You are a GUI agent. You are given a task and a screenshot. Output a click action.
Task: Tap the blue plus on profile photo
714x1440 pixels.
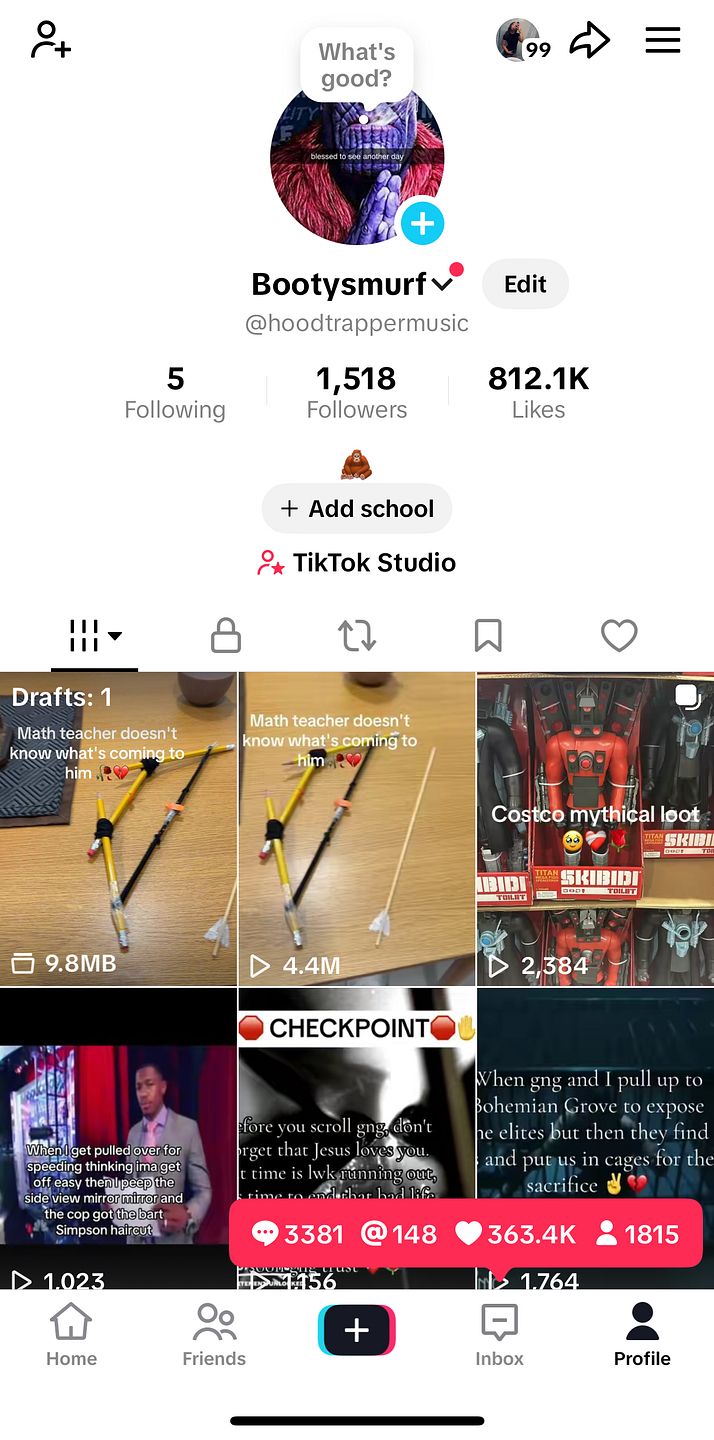422,223
